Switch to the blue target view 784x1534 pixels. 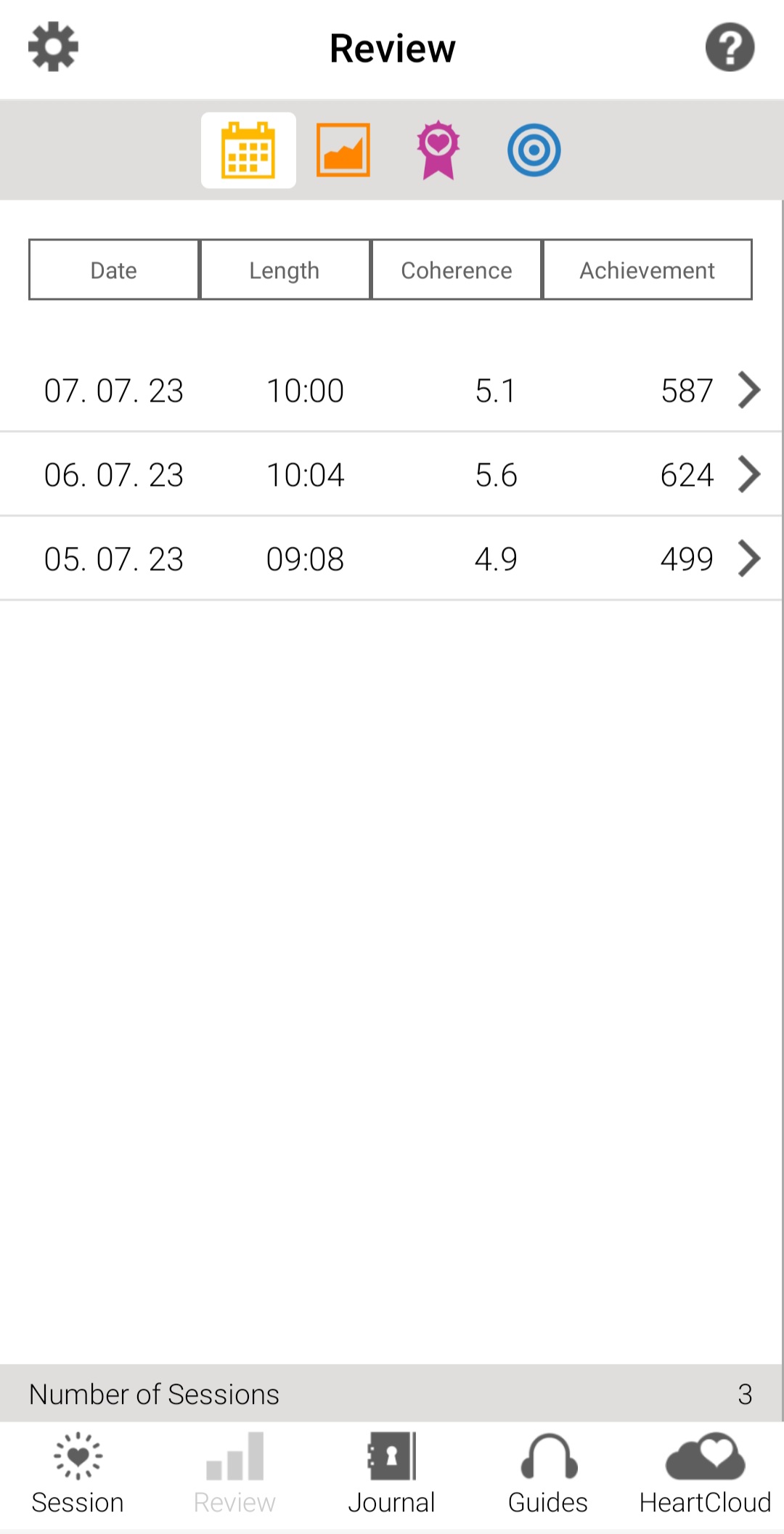coord(534,150)
